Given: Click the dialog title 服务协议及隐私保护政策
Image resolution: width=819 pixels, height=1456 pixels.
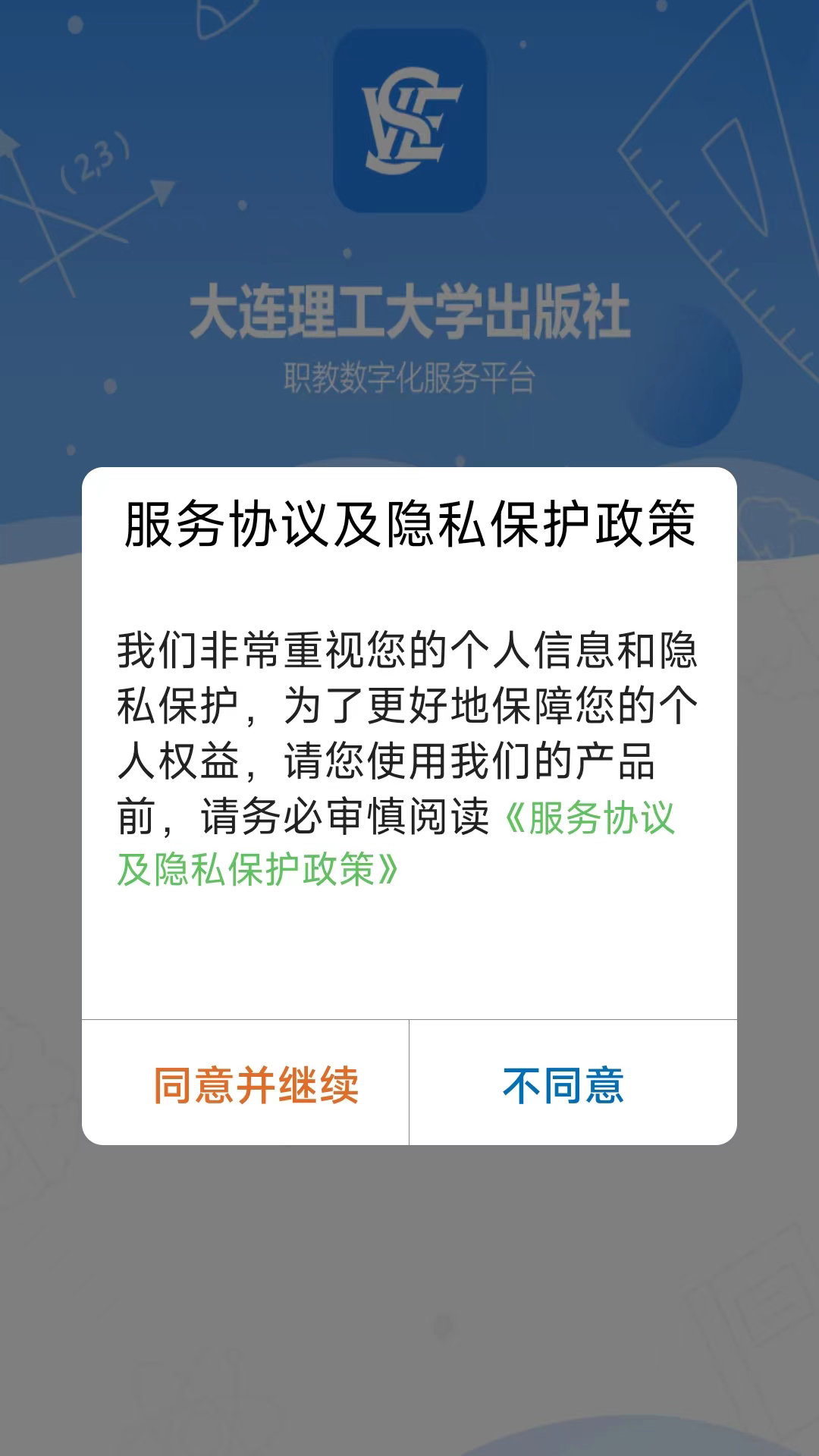Looking at the screenshot, I should coord(409,523).
